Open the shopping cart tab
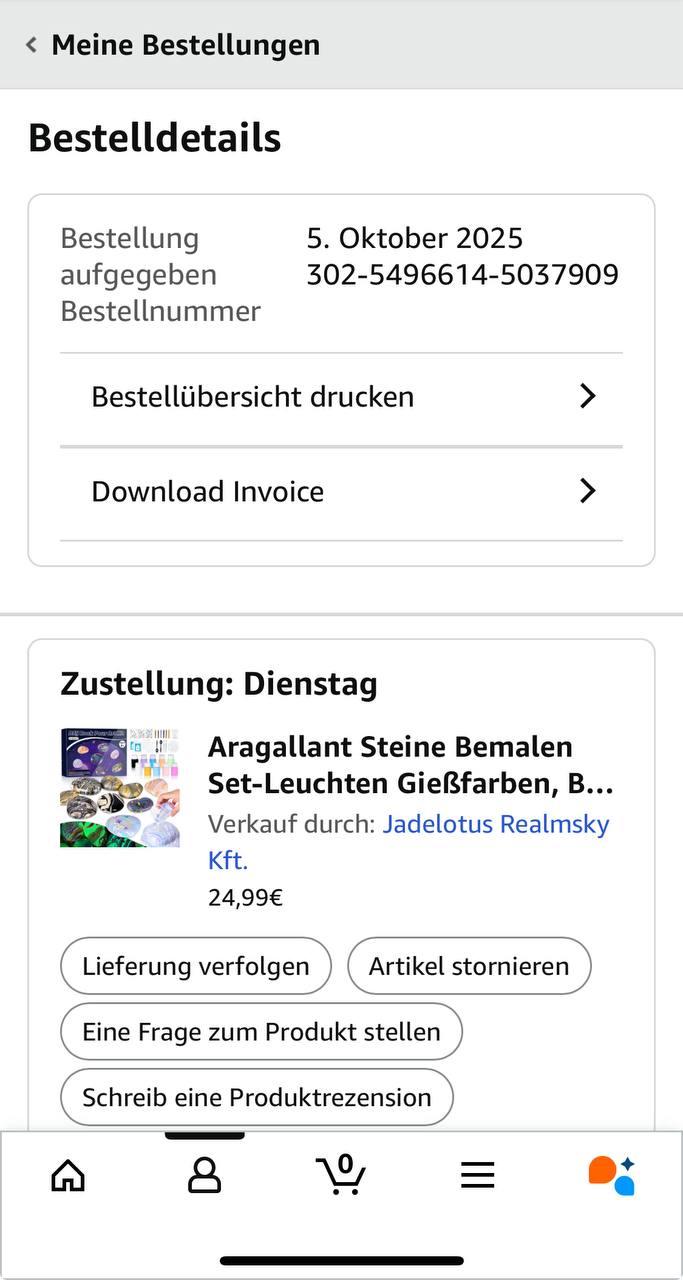This screenshot has width=683, height=1280. tap(341, 1174)
